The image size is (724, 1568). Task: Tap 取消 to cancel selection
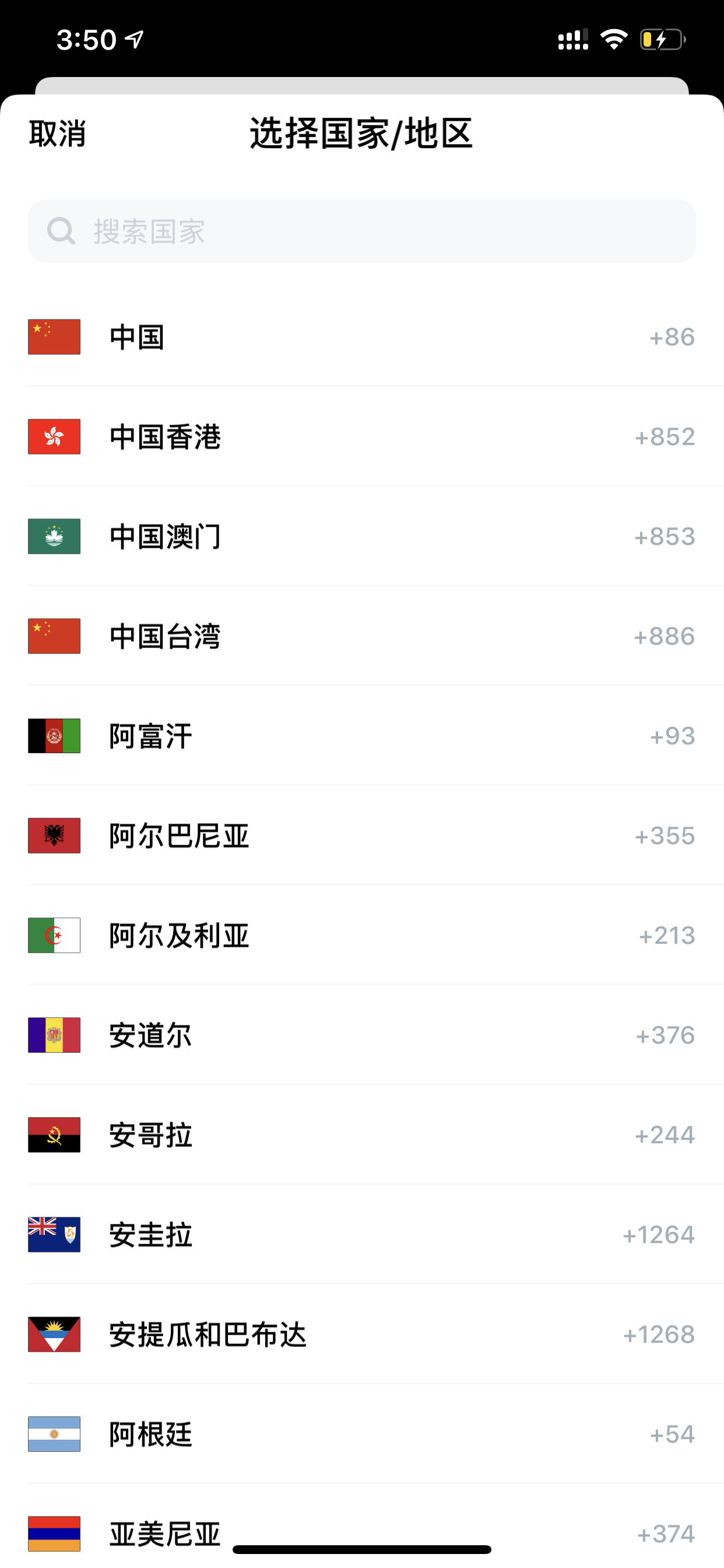[57, 134]
